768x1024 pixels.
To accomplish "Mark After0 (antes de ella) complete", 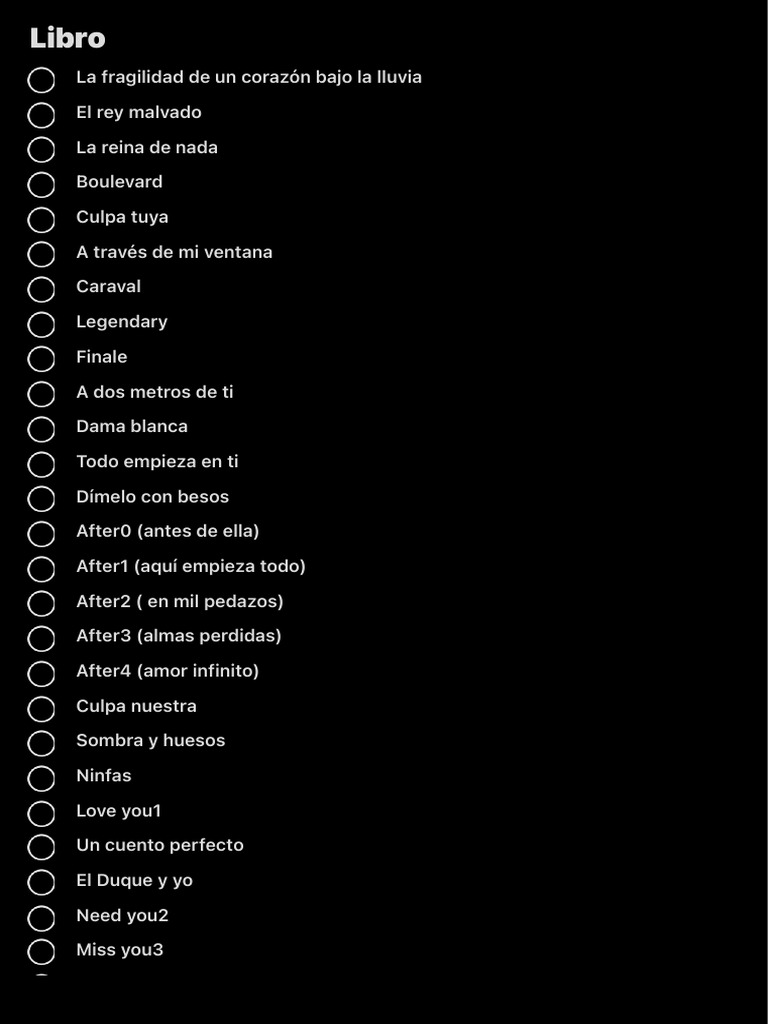I will (41, 534).
